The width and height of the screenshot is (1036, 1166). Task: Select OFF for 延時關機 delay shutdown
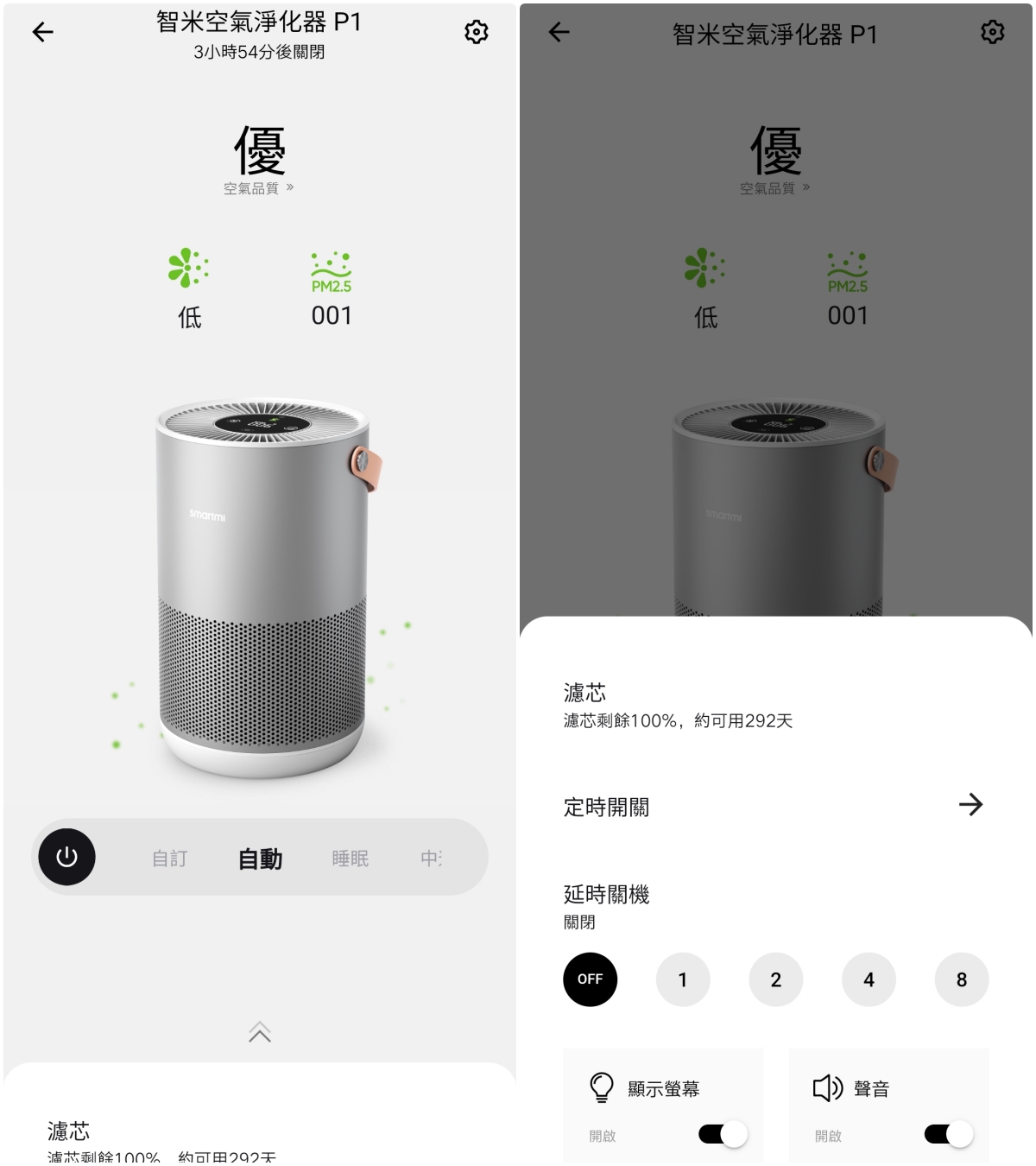click(x=590, y=979)
